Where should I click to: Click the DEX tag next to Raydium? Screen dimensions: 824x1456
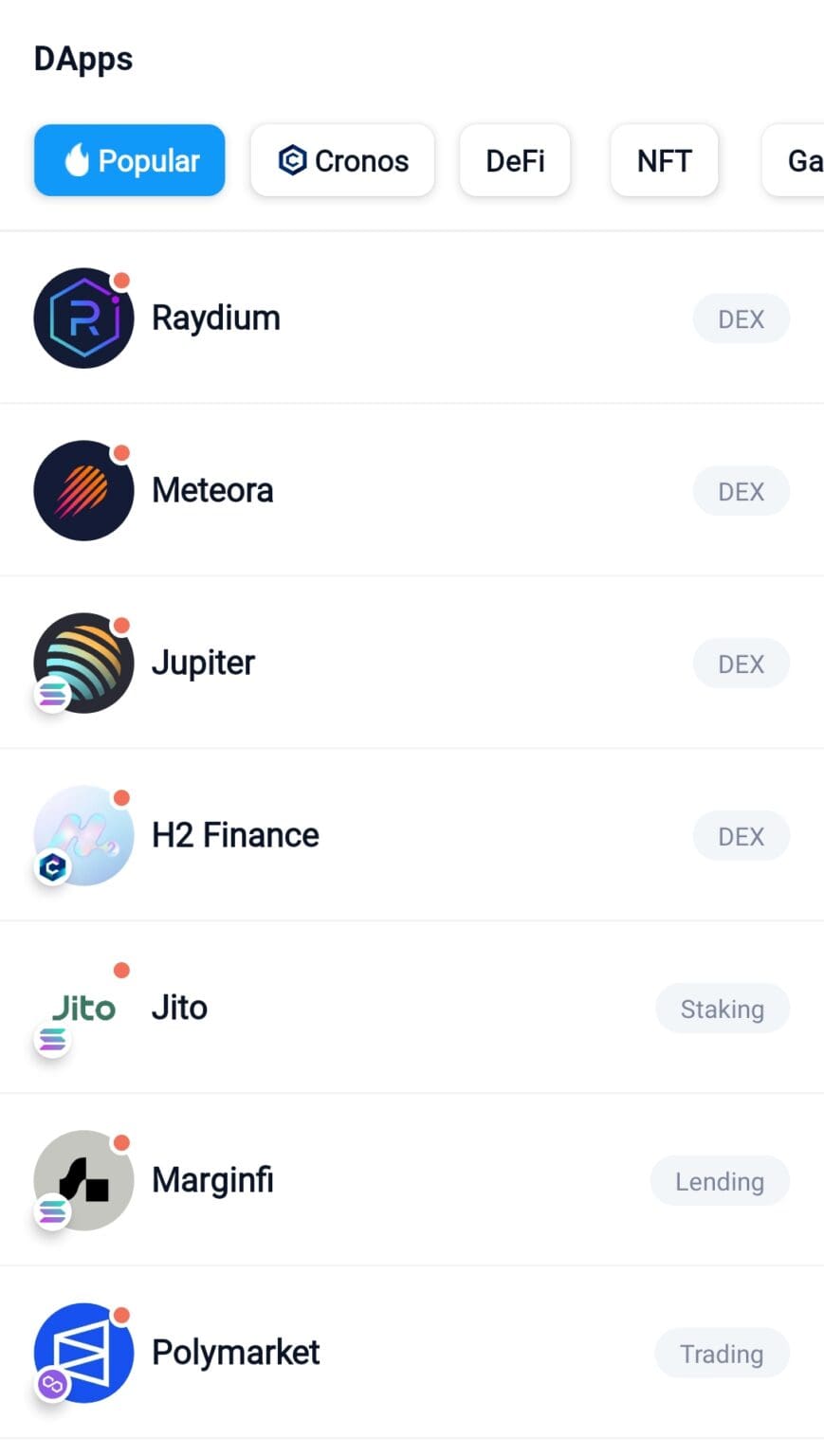[741, 318]
